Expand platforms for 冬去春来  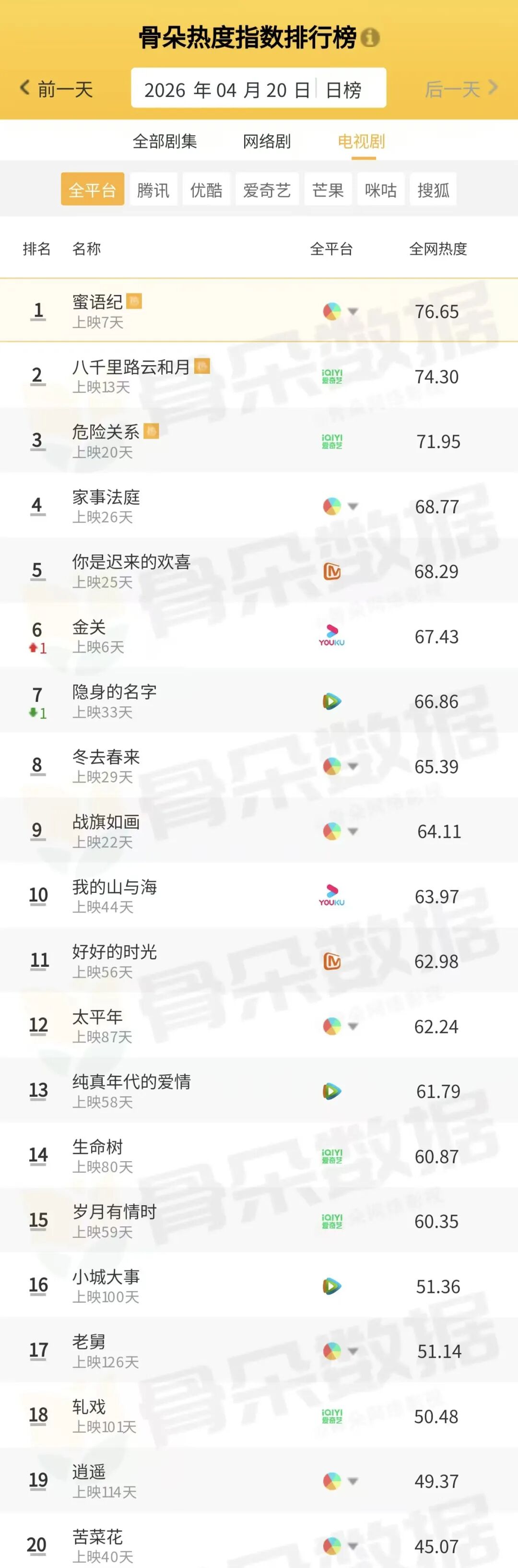(x=353, y=766)
